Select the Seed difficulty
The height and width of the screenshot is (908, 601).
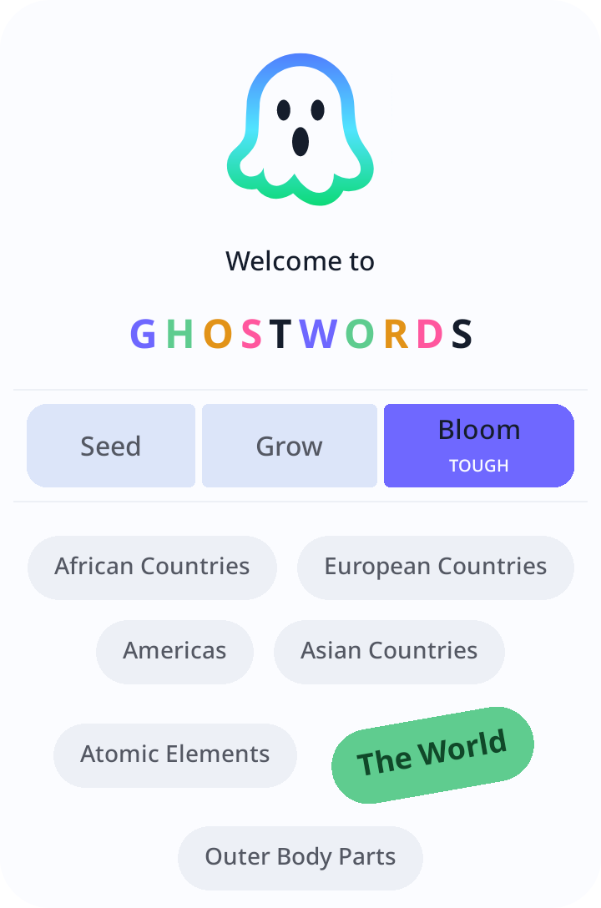click(111, 446)
